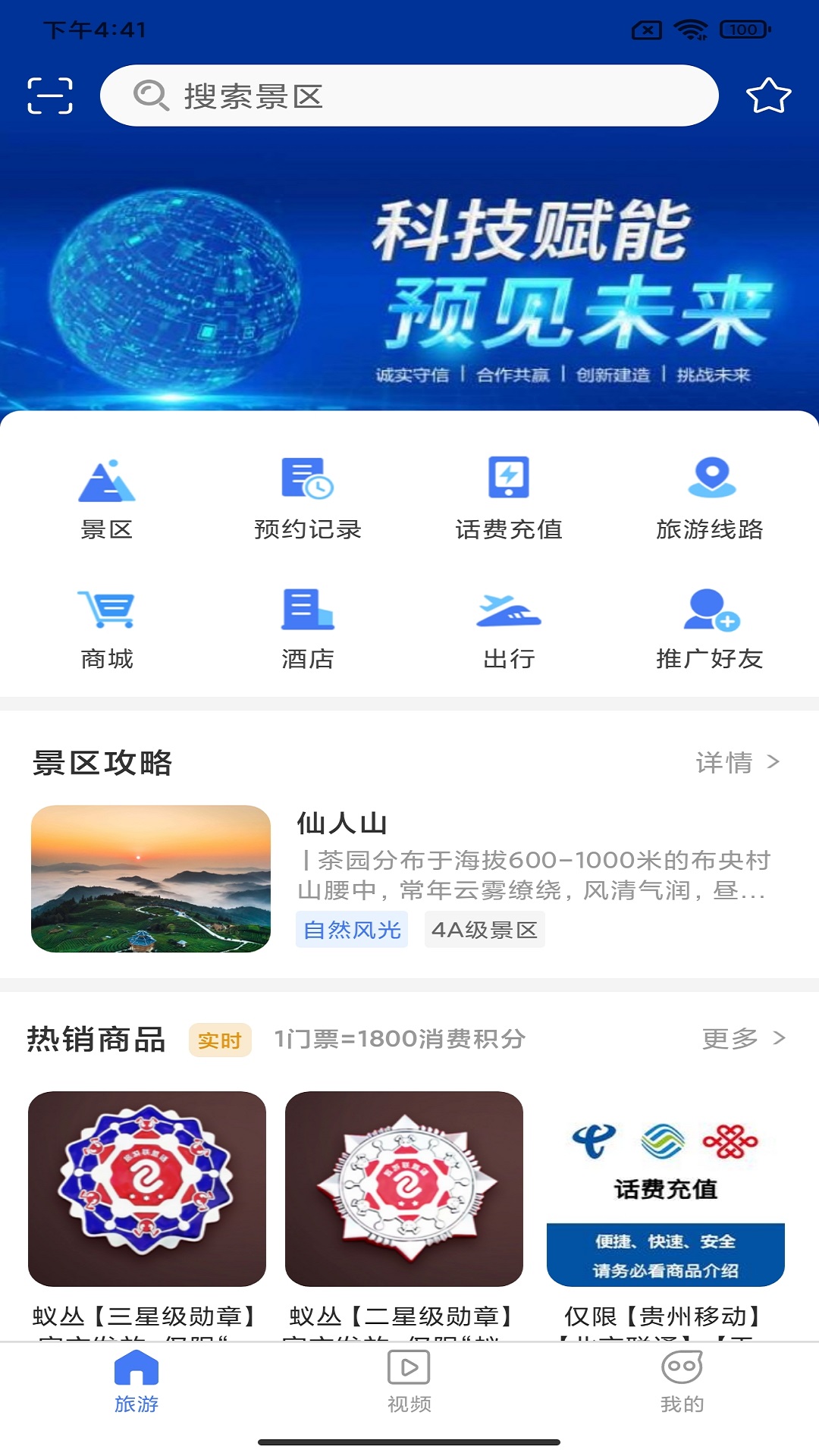Tap the 自然风光 tag
This screenshot has width=819, height=1456.
352,930
